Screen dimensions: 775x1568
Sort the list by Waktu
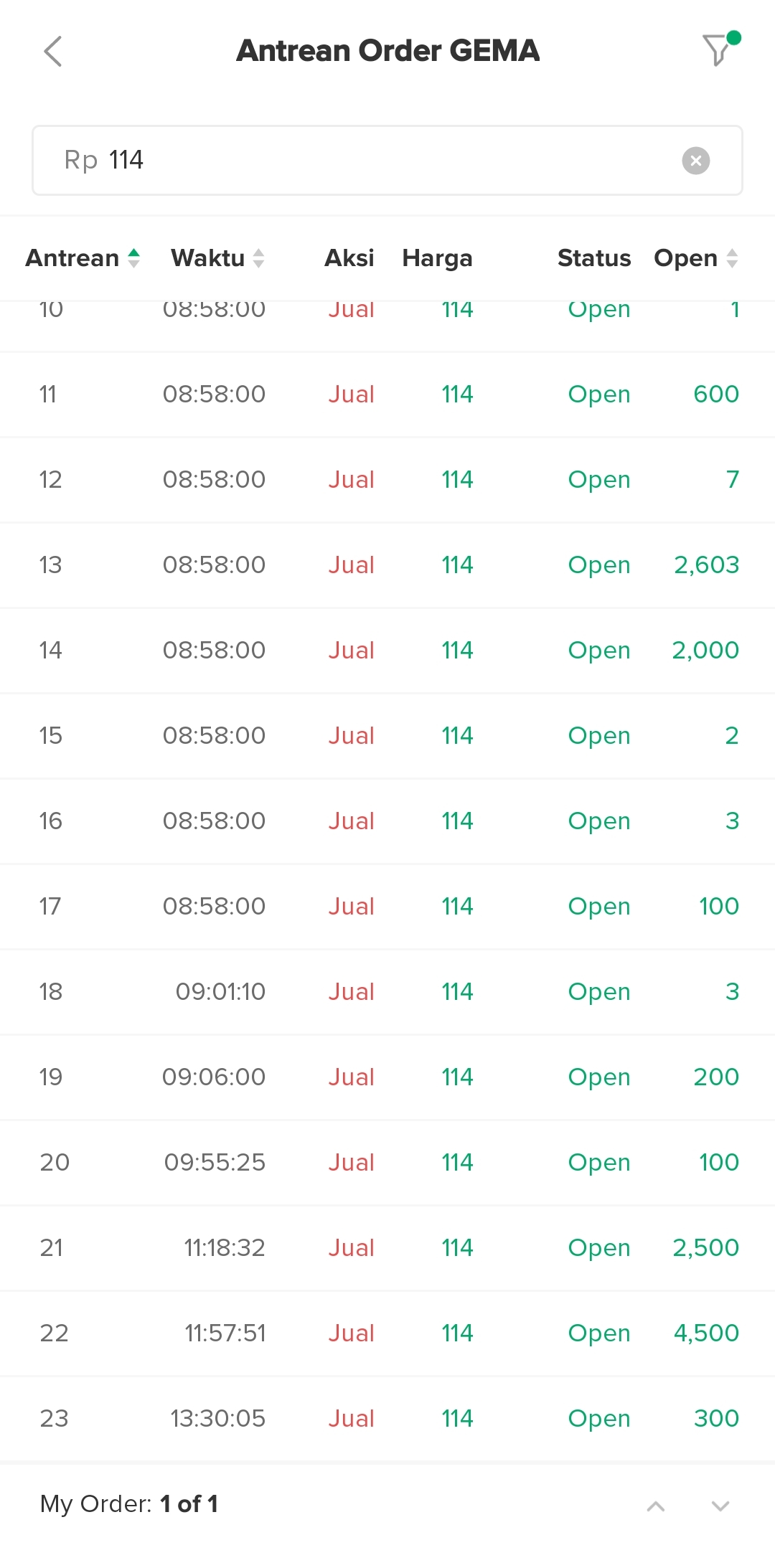tap(217, 258)
